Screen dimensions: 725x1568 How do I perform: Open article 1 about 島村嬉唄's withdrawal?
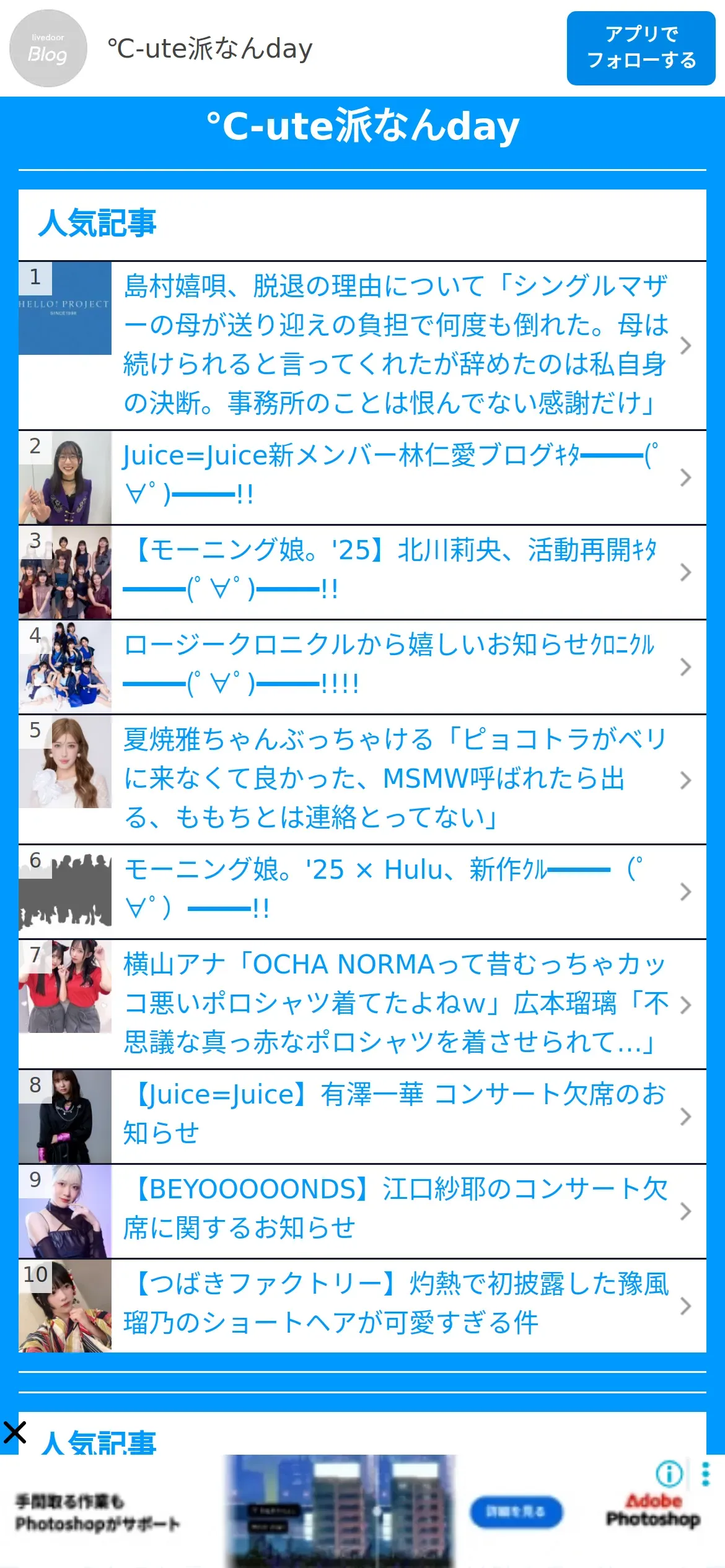coord(395,344)
